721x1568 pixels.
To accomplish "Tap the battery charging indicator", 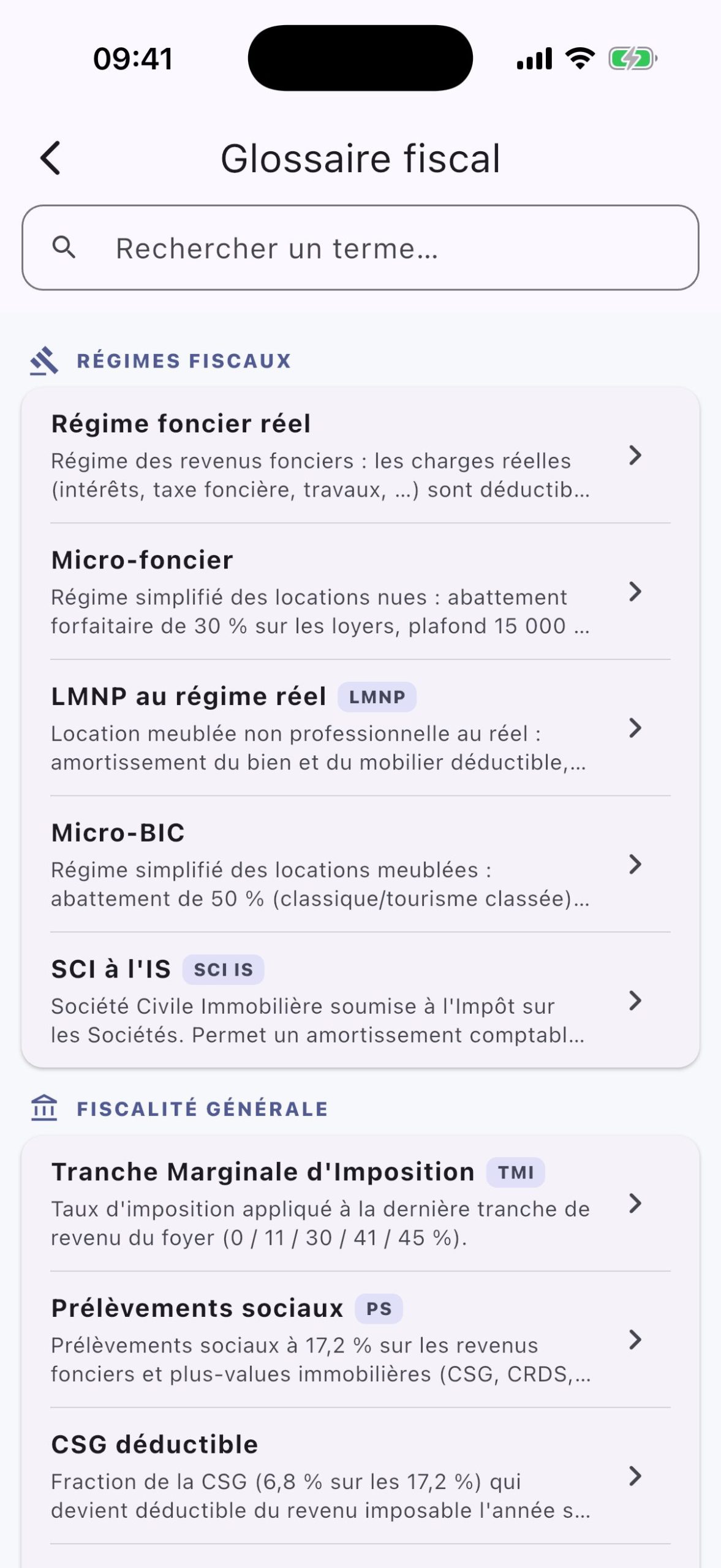I will click(x=632, y=57).
